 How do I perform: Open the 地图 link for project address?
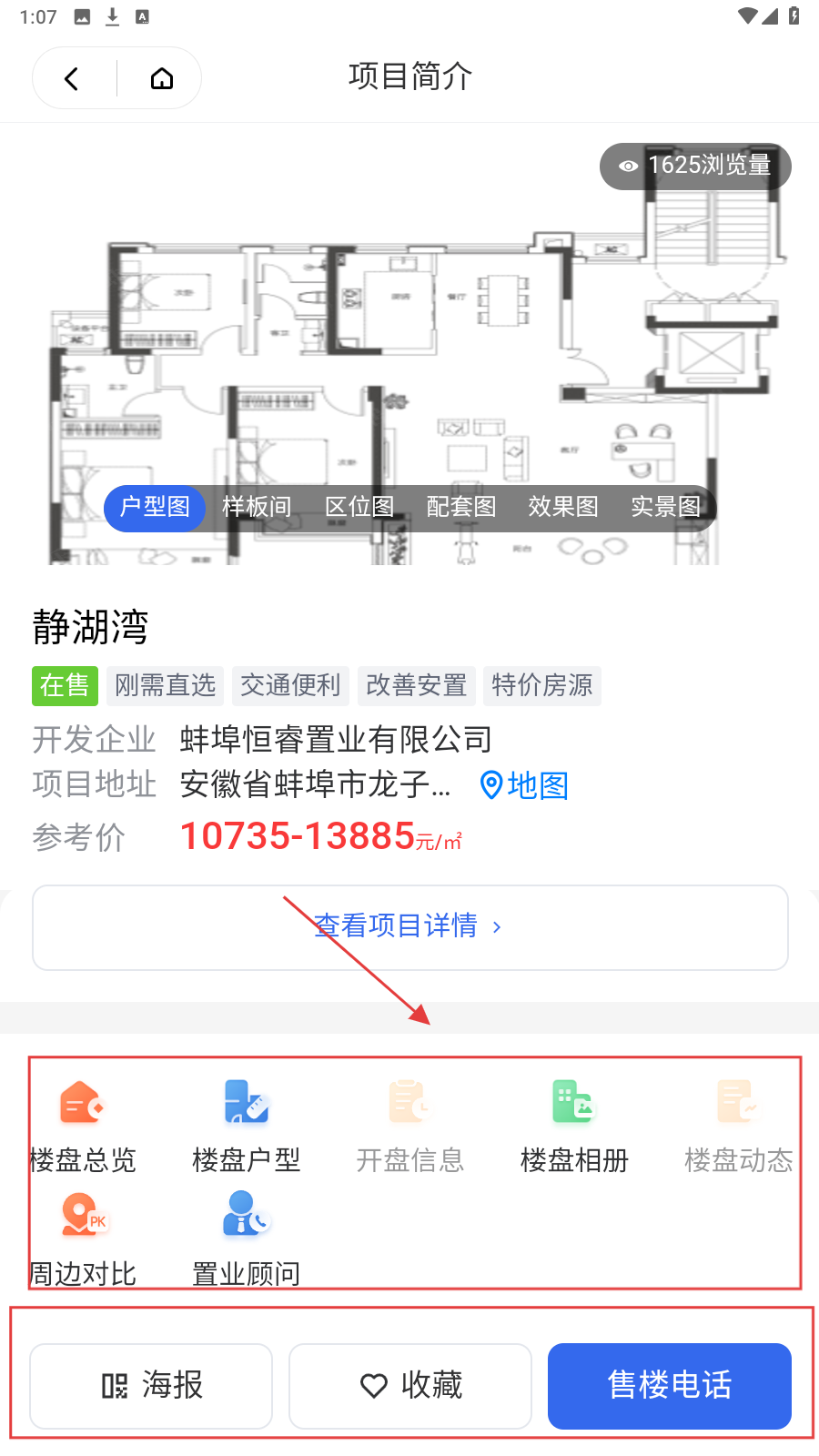[525, 785]
